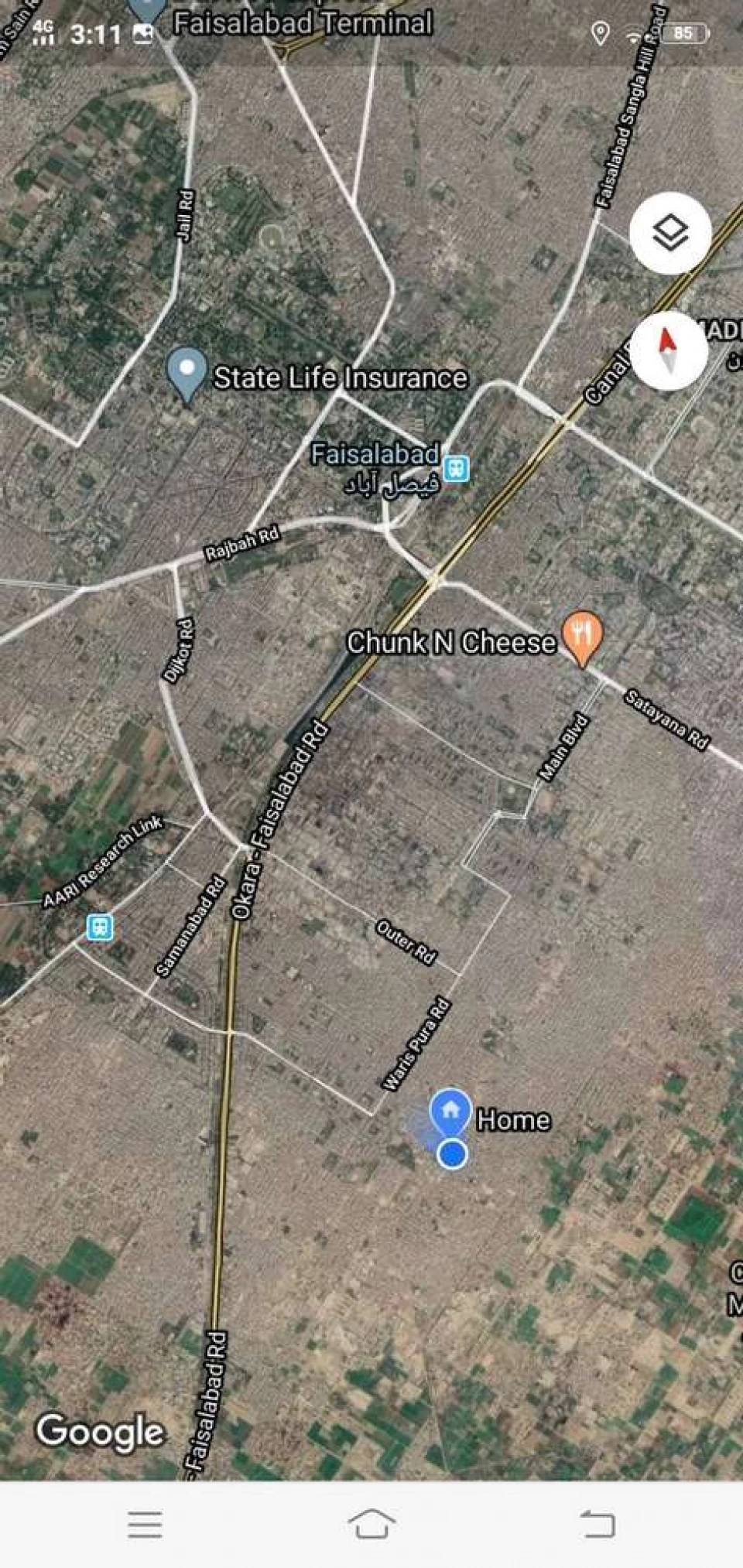Image resolution: width=743 pixels, height=1568 pixels.
Task: Tap the compass to reset north
Action: [x=668, y=350]
